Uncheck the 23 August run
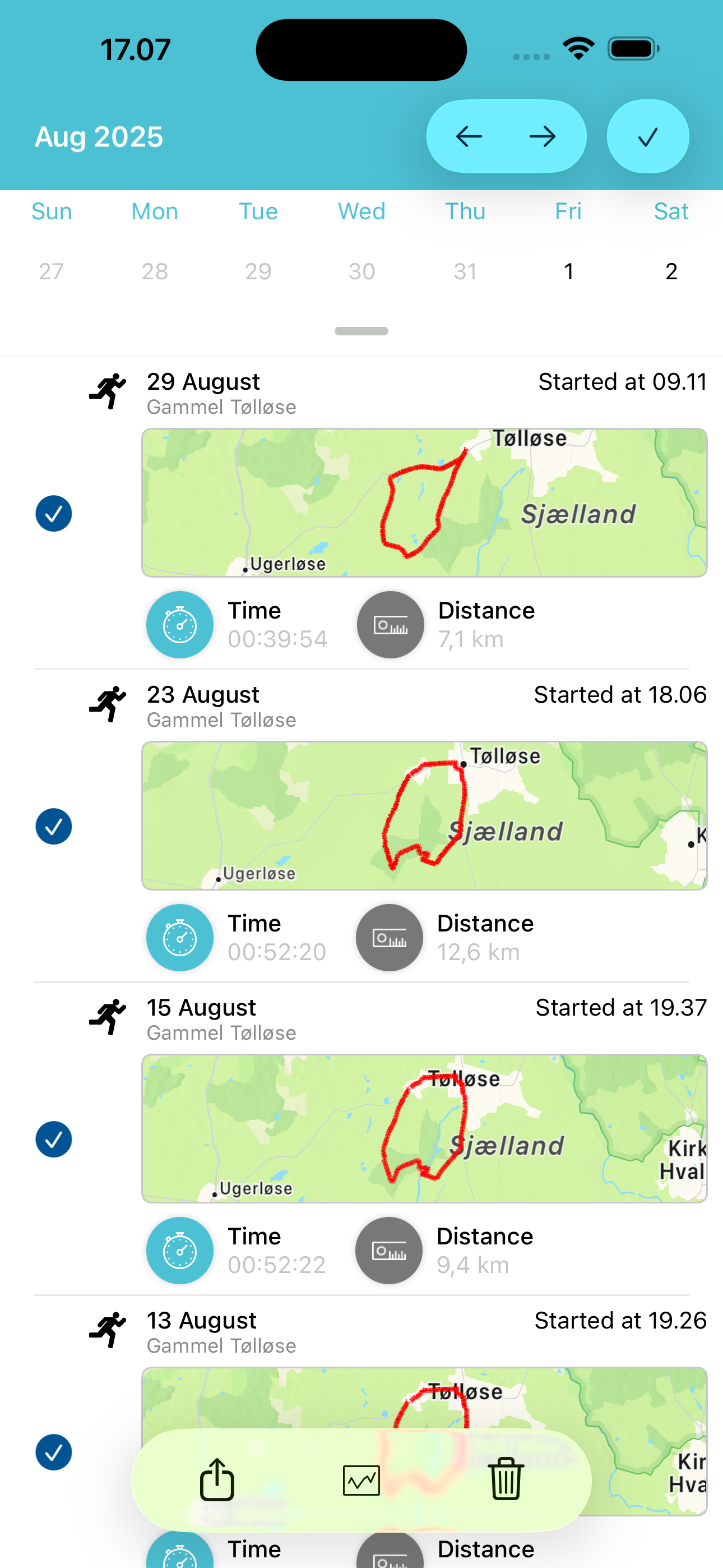Image resolution: width=723 pixels, height=1568 pixels. click(54, 827)
